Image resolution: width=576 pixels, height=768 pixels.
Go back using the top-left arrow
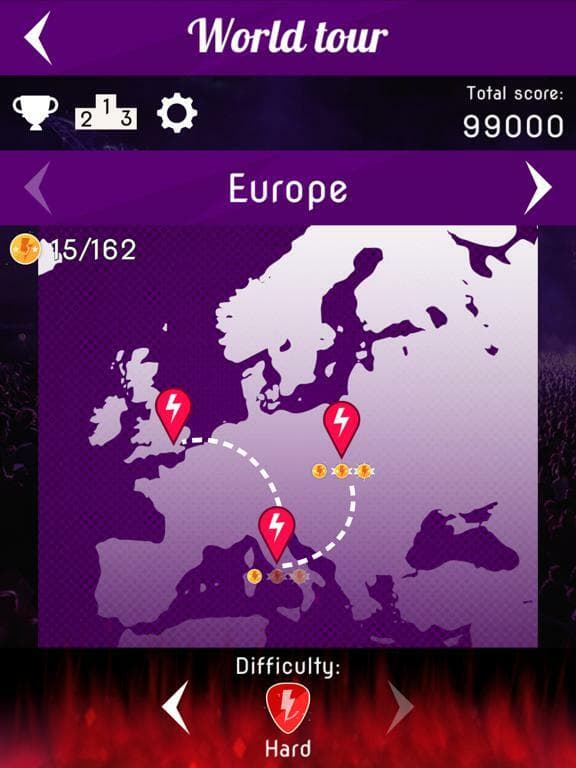click(x=38, y=38)
